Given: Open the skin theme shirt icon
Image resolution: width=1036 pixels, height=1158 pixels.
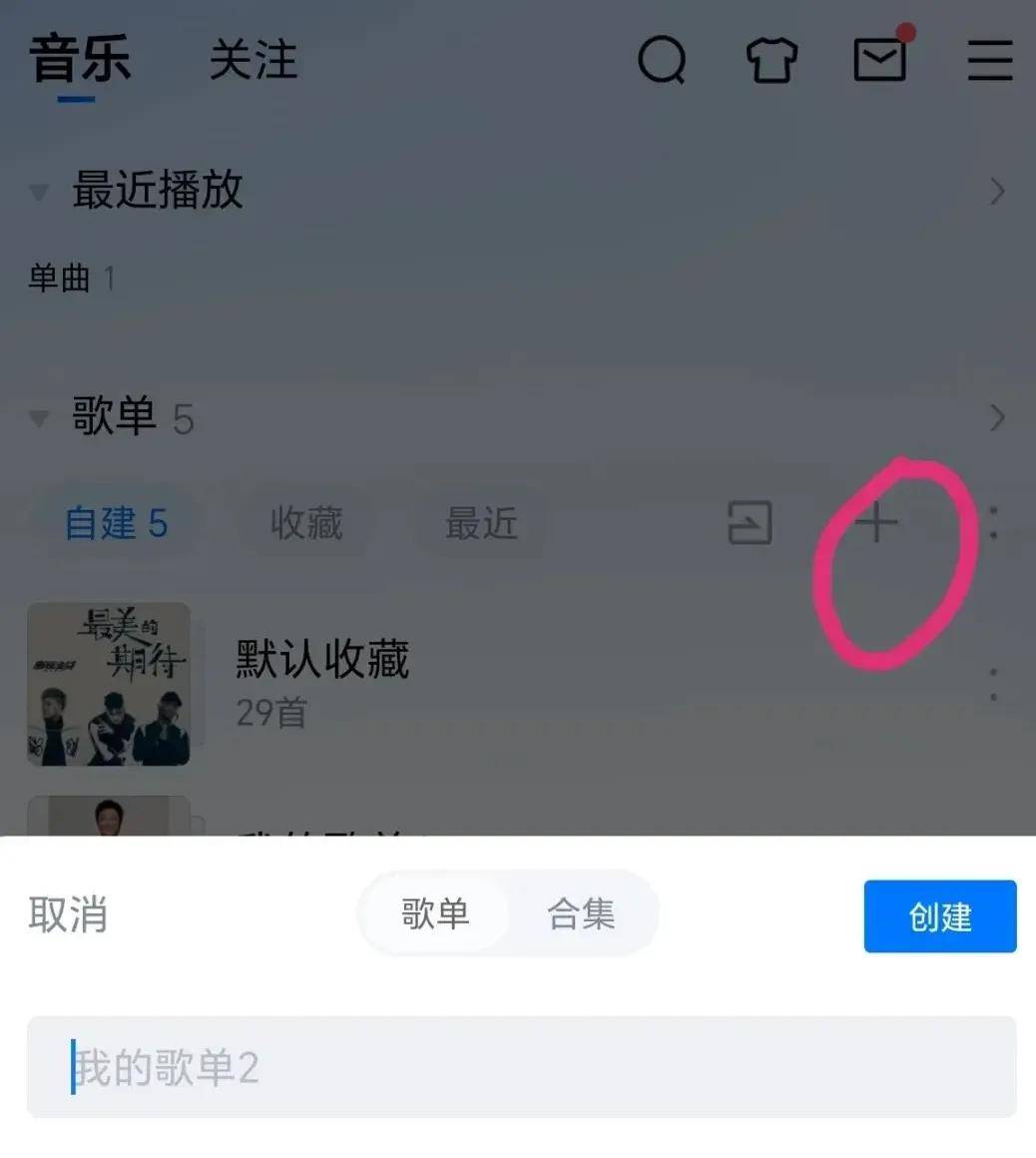Looking at the screenshot, I should click(772, 60).
